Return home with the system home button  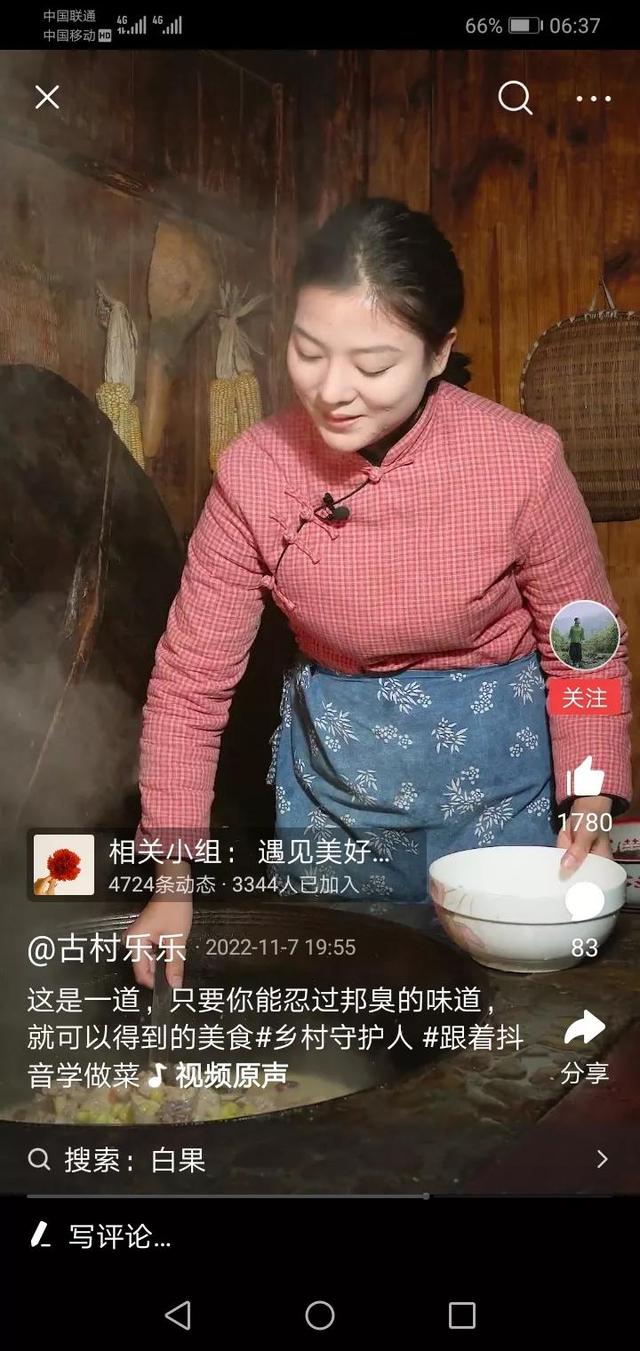coord(320,1315)
